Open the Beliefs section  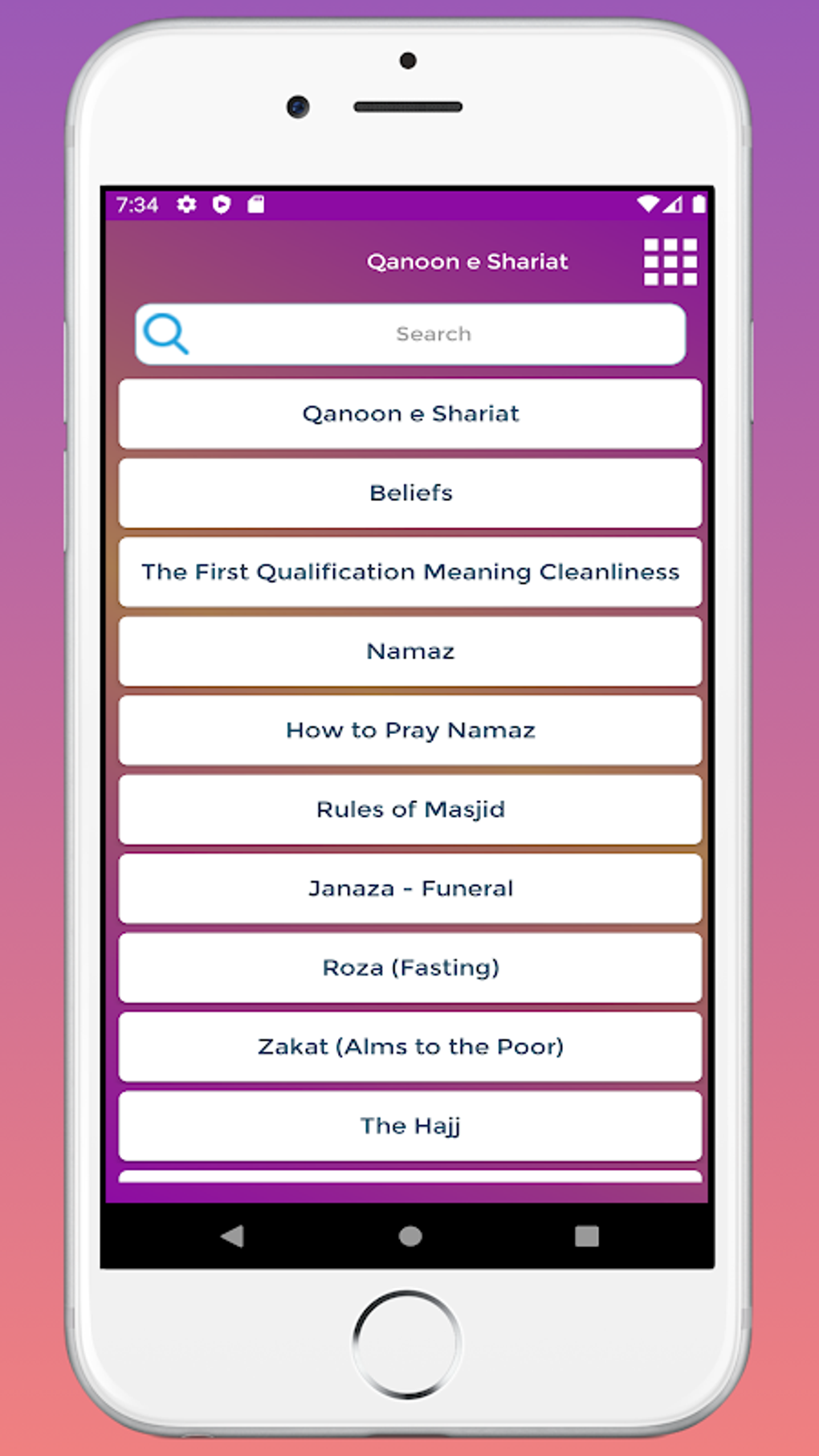tap(409, 493)
